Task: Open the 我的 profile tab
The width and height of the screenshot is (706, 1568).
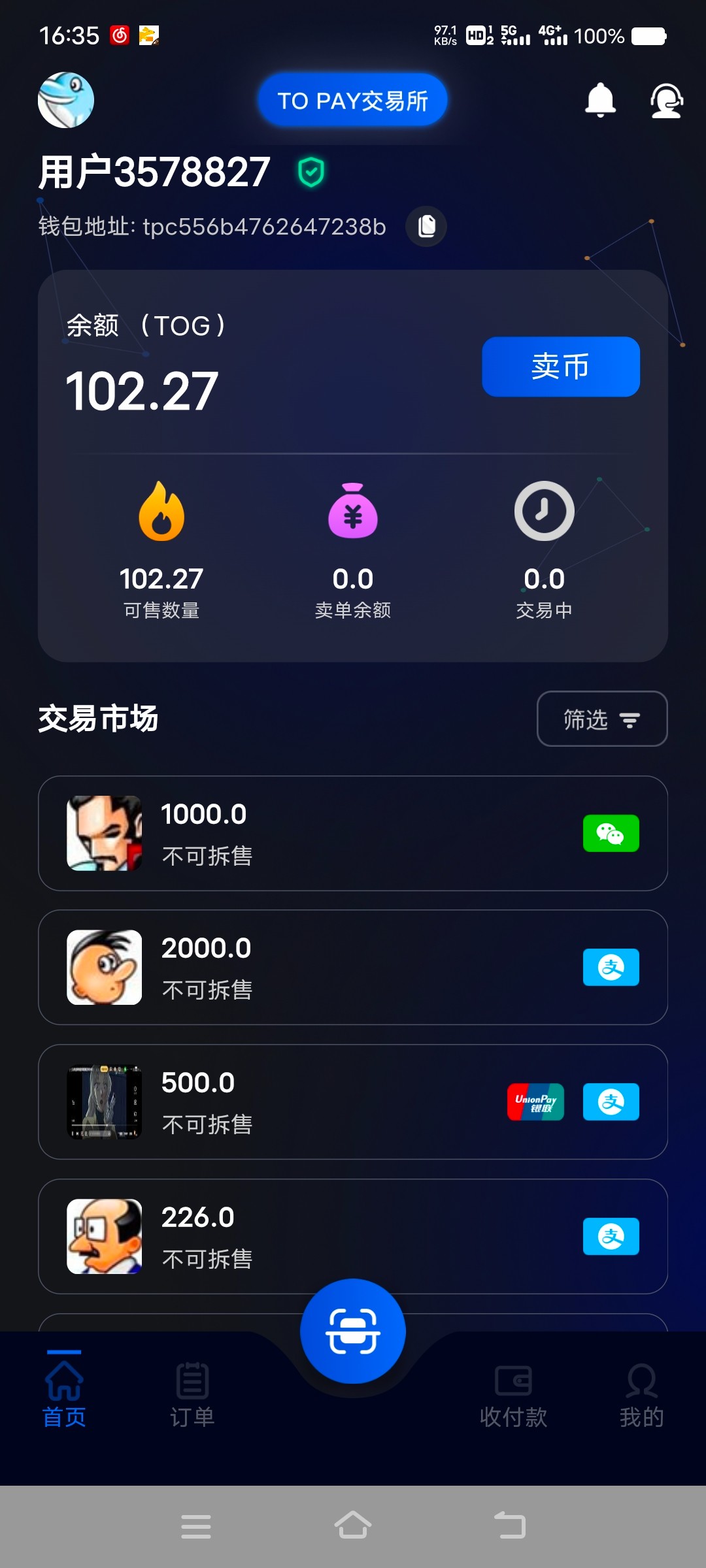Action: coord(641,1395)
